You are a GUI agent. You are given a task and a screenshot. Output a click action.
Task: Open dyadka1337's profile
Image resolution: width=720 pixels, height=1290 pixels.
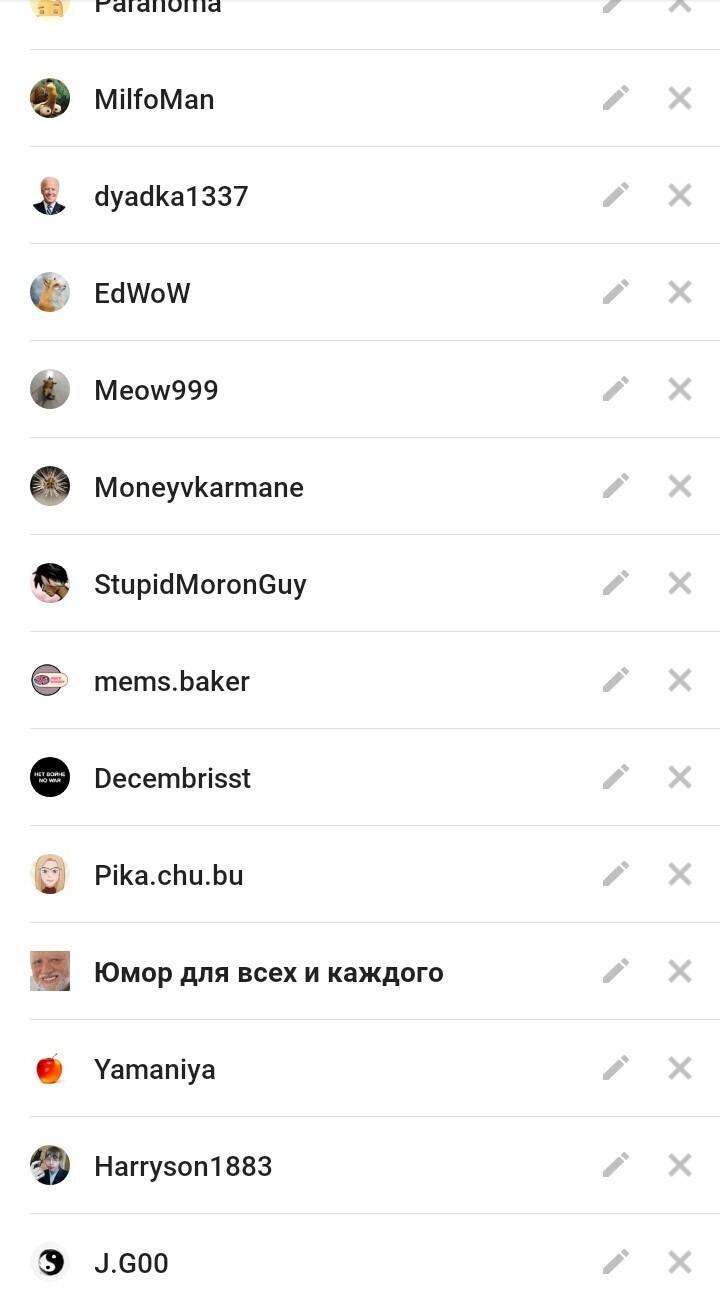pyautogui.click(x=171, y=196)
